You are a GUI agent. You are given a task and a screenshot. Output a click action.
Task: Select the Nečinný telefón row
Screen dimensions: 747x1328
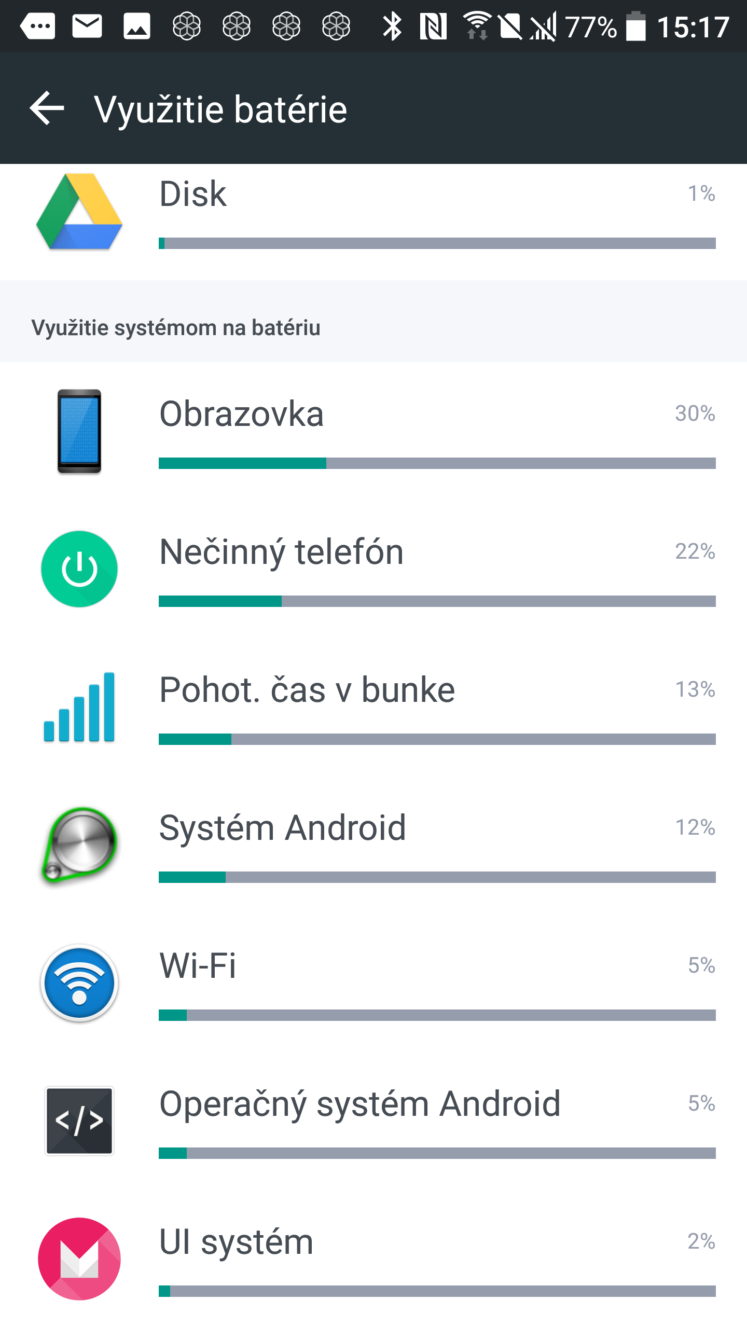(x=373, y=569)
